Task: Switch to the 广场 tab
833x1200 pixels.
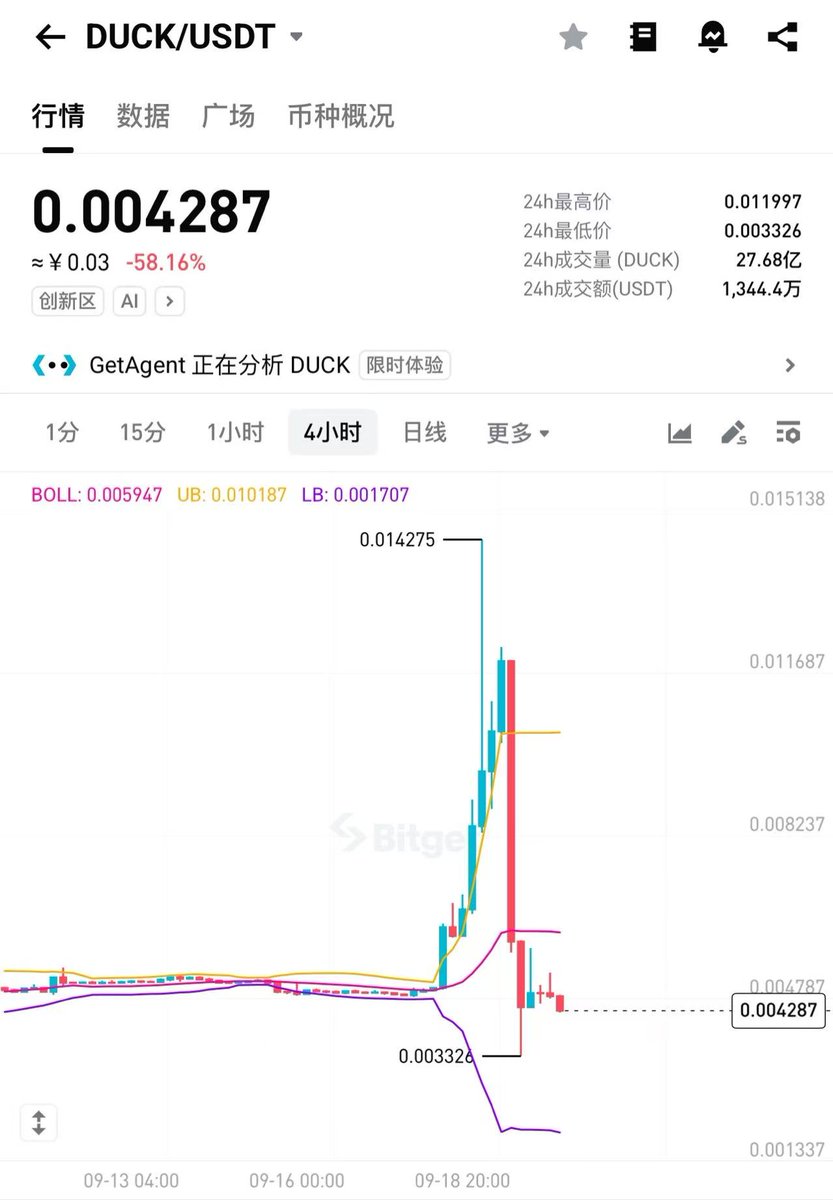Action: pyautogui.click(x=228, y=116)
